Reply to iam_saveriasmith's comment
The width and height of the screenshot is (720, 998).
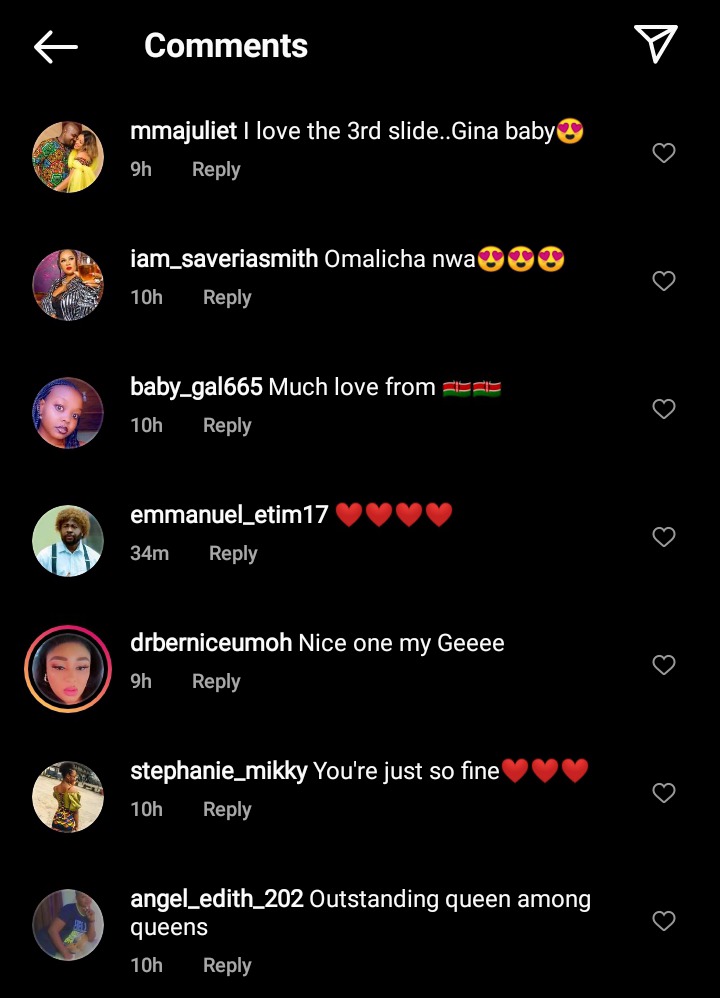pyautogui.click(x=227, y=297)
